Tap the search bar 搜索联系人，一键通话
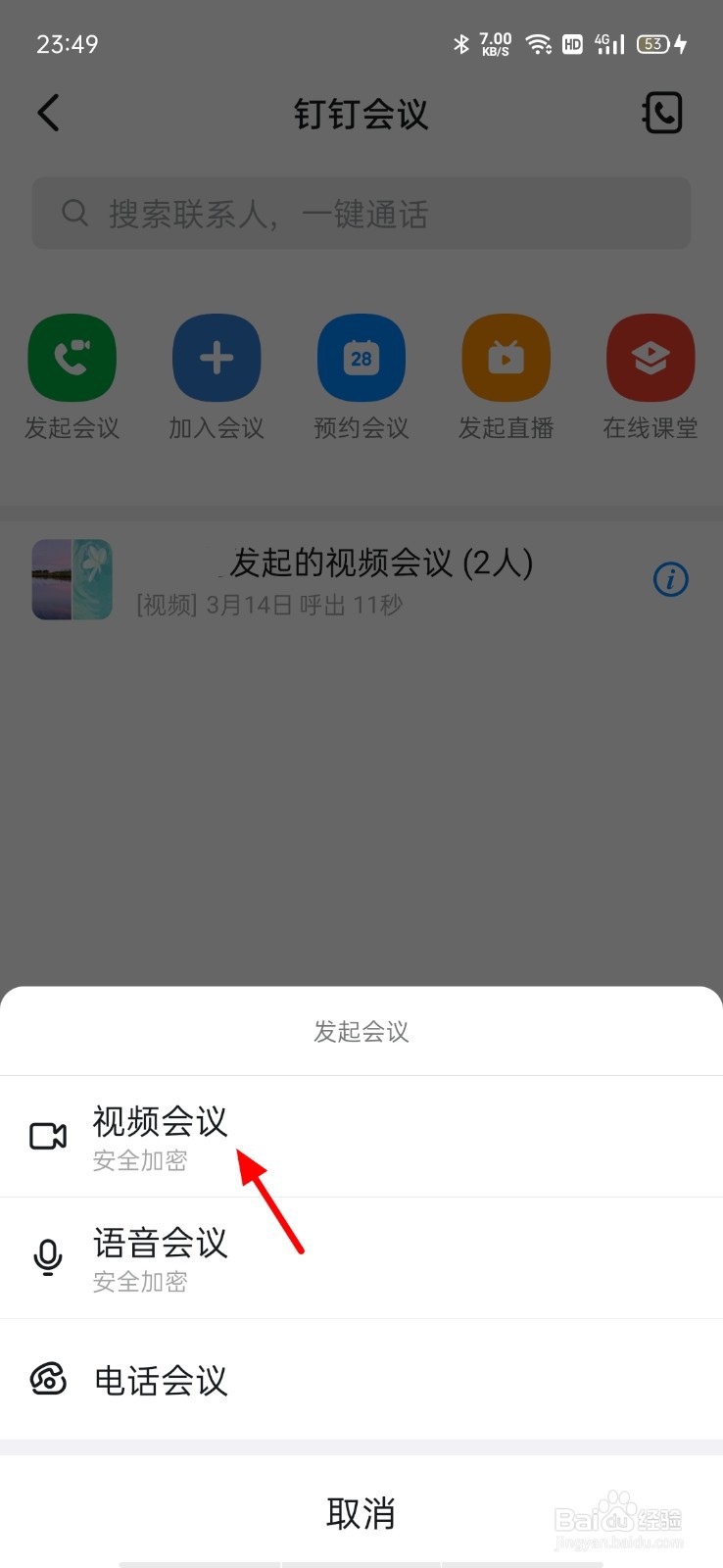The height and width of the screenshot is (1568, 723). coord(361,214)
